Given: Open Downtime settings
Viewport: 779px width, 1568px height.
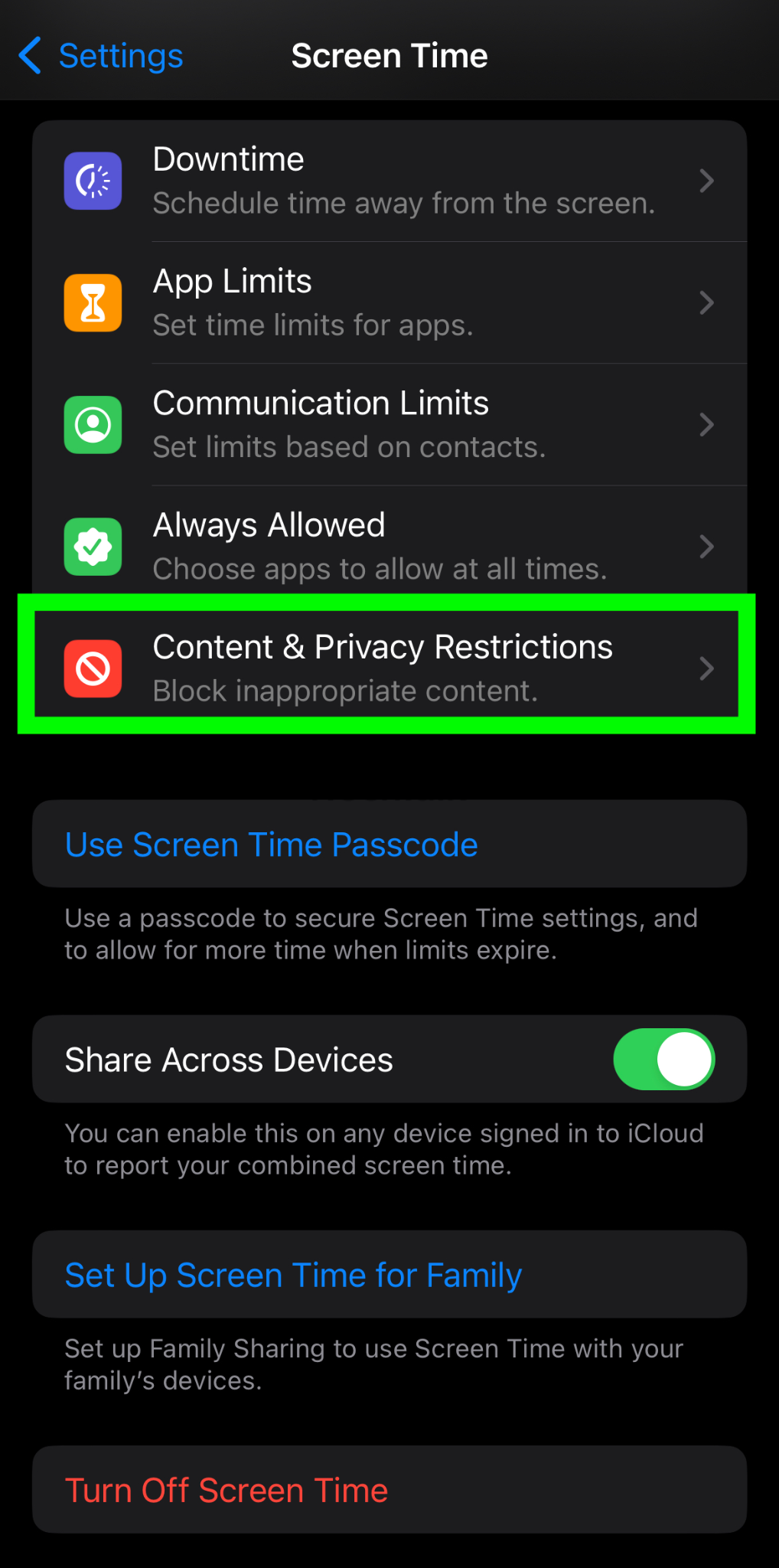Looking at the screenshot, I should [x=389, y=181].
